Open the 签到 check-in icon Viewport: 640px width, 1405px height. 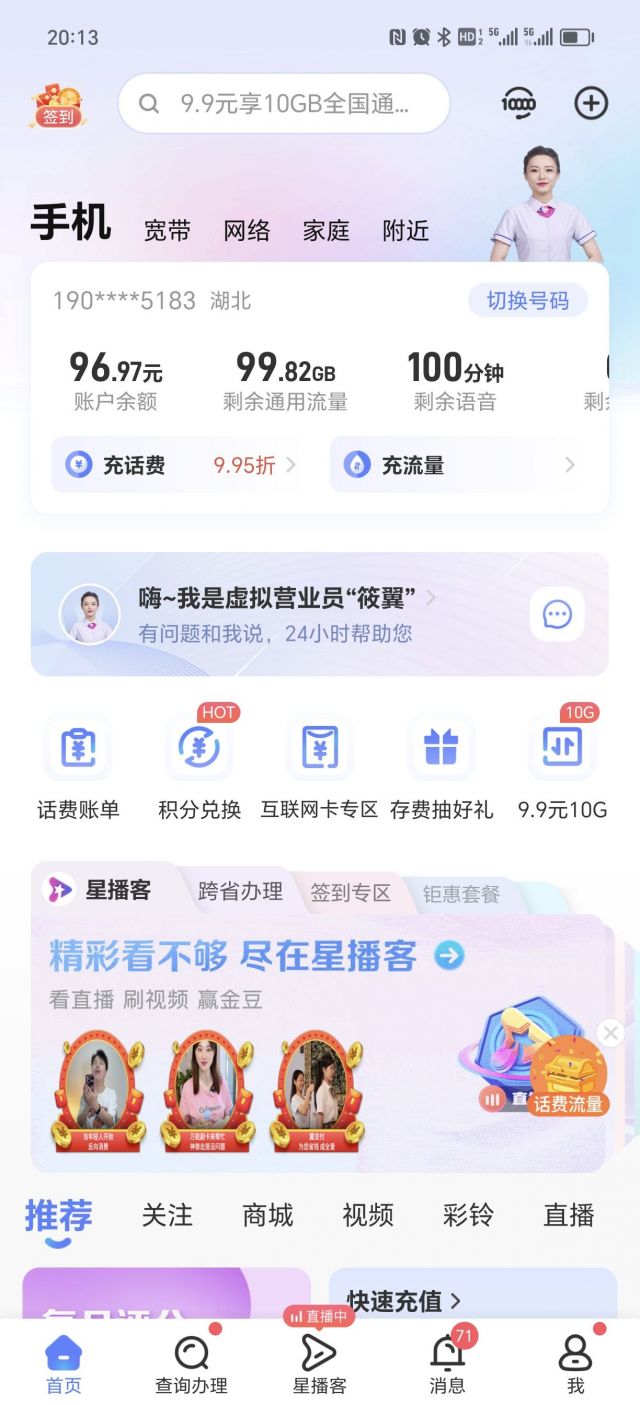click(57, 104)
